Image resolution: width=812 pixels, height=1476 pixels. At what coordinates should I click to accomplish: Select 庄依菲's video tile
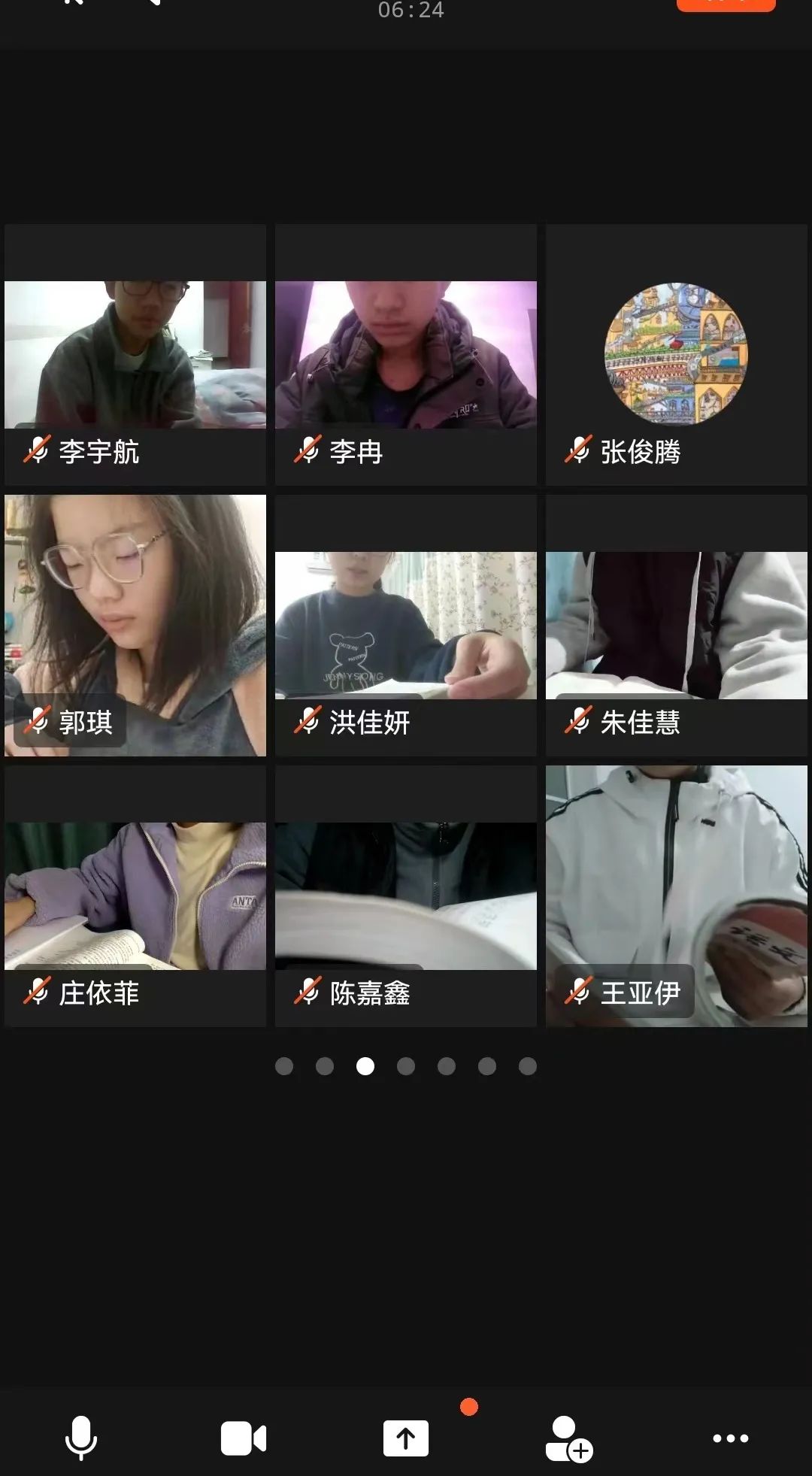click(x=135, y=896)
